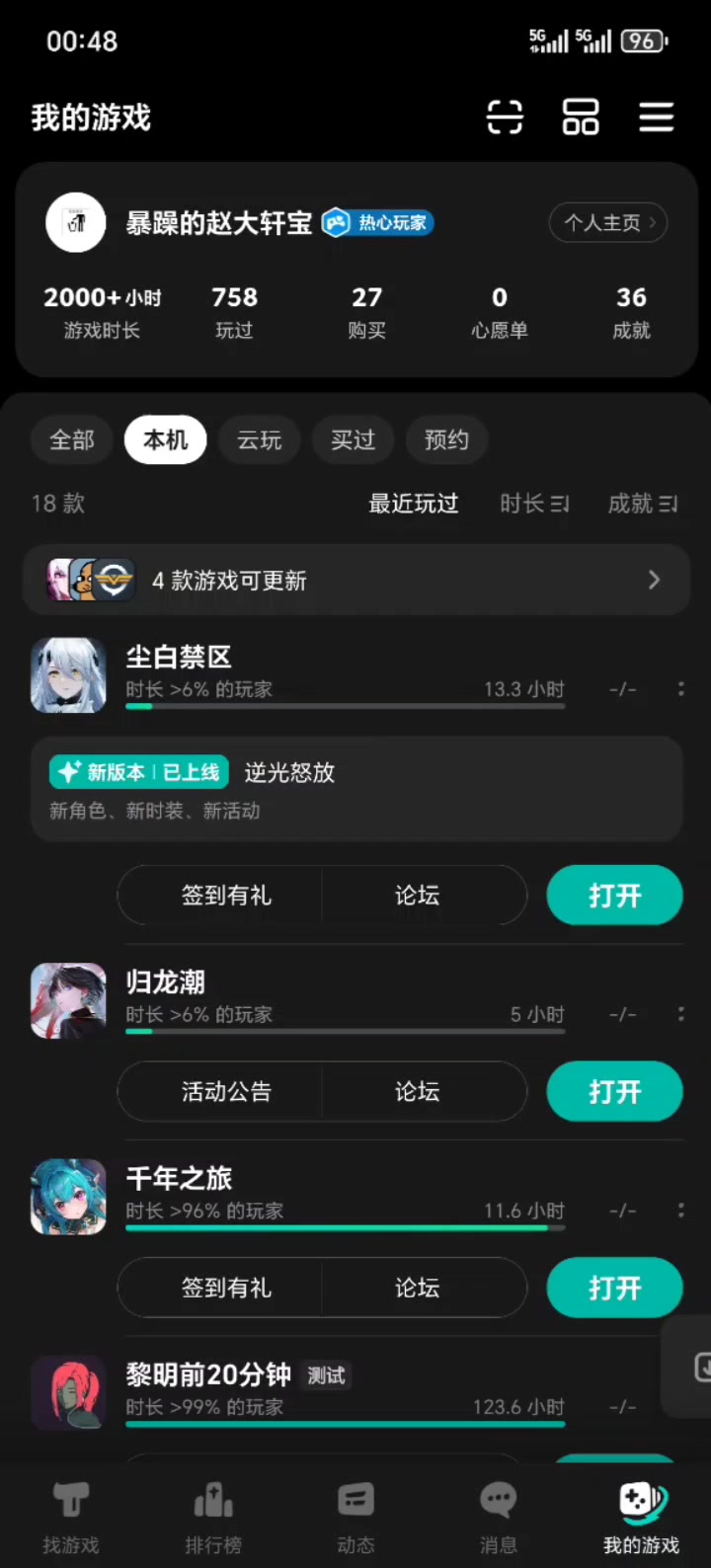Go to the 排行榜 tab
Viewport: 711px width, 1568px height.
point(213,1518)
